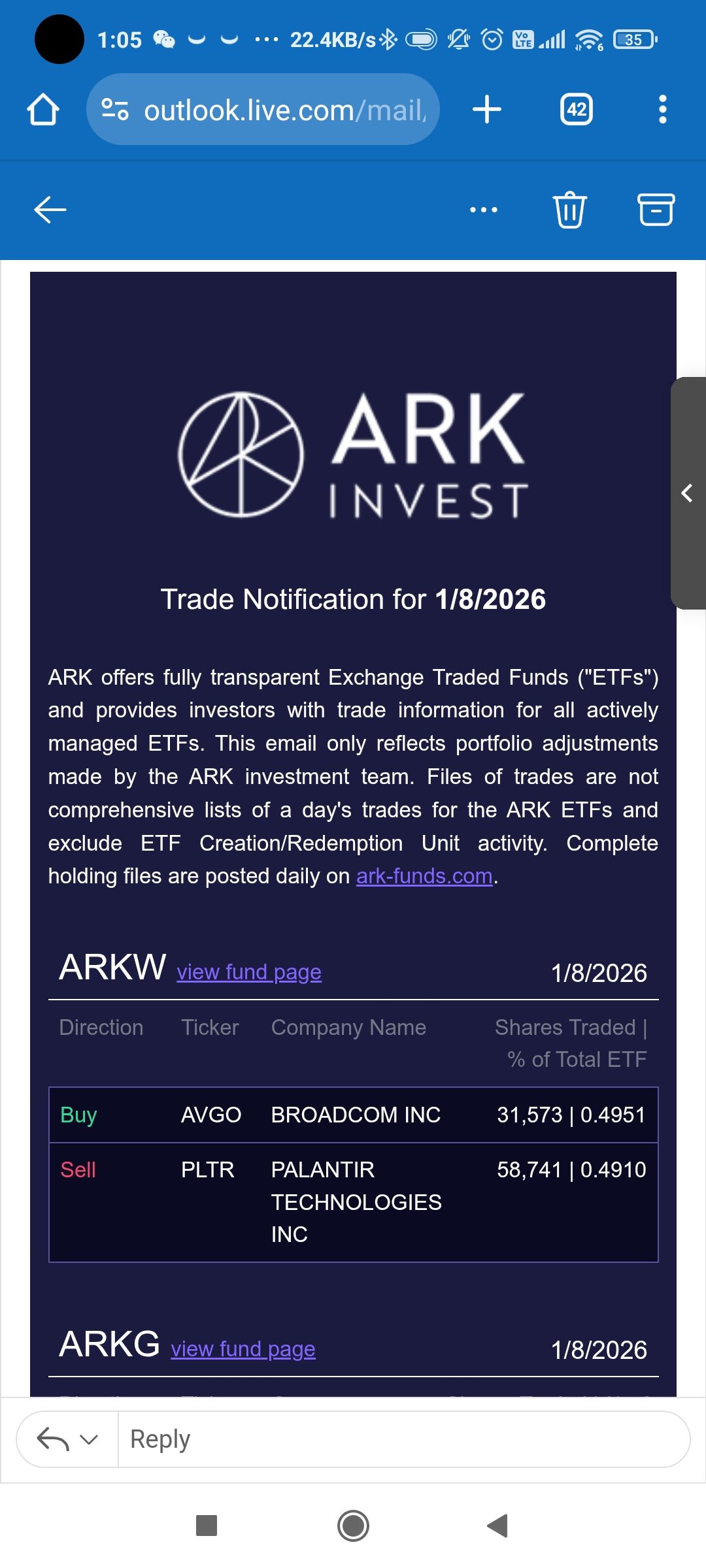Screen dimensions: 706x1568
Task: View fund page for ARKG
Action: [243, 1349]
